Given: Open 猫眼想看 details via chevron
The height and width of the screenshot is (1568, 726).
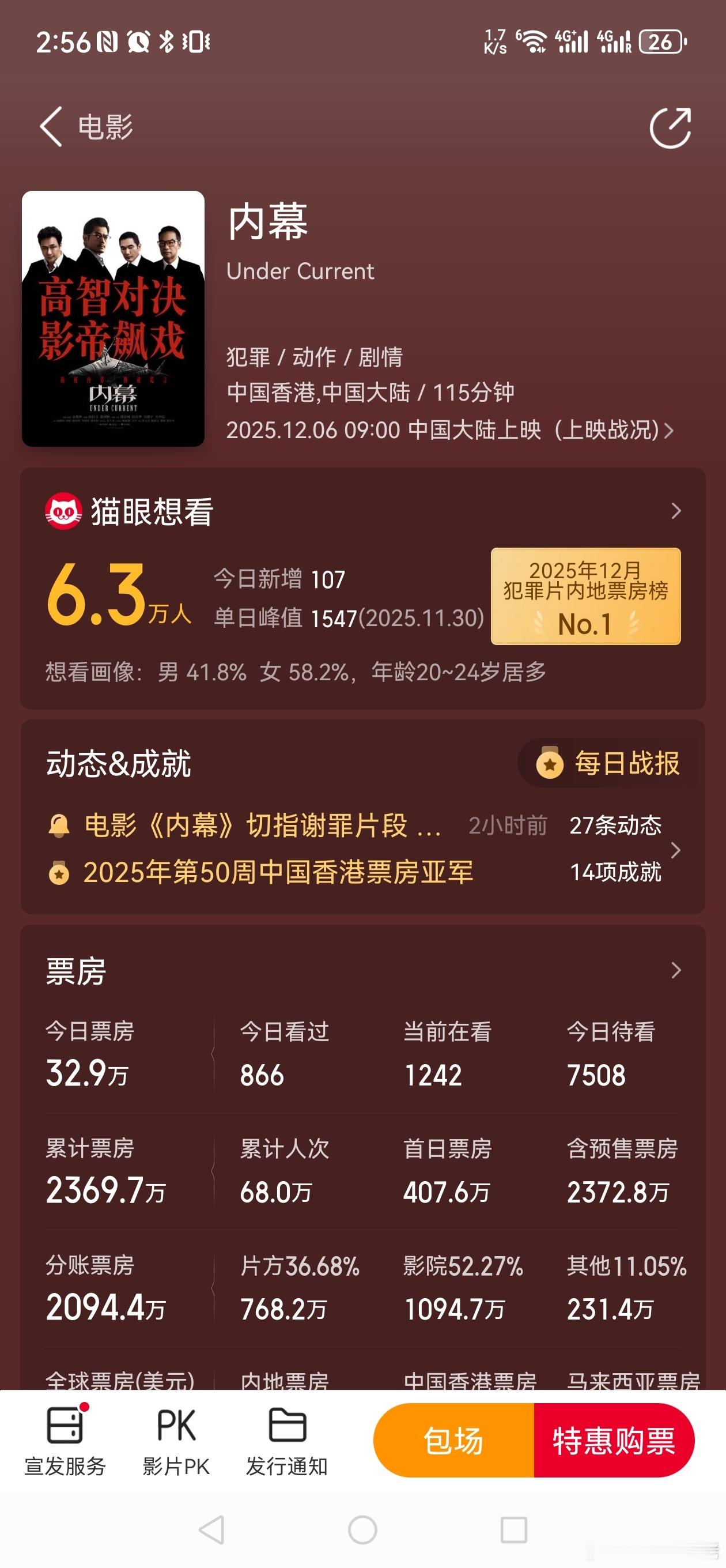Looking at the screenshot, I should click(676, 512).
